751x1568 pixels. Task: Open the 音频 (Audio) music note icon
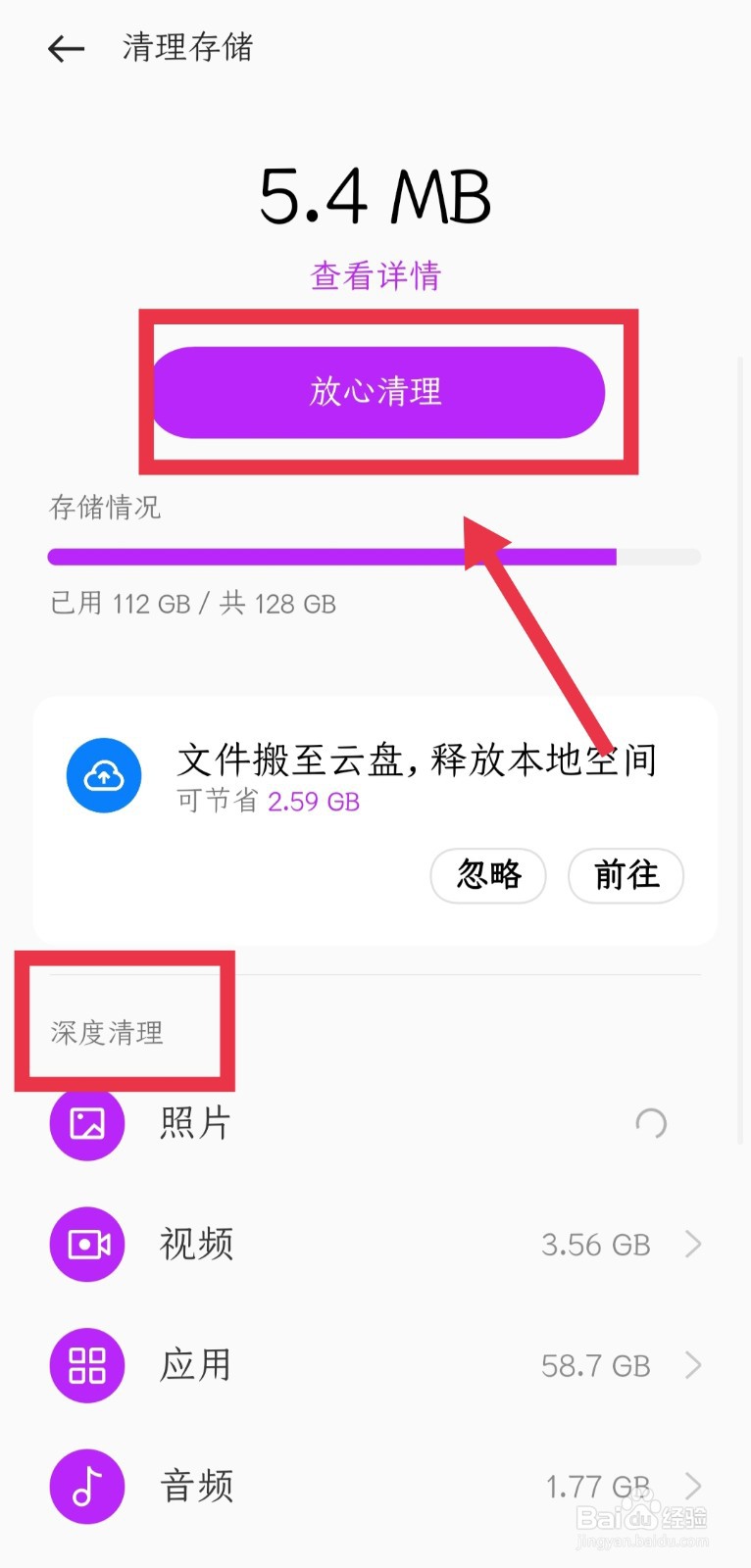86,1486
